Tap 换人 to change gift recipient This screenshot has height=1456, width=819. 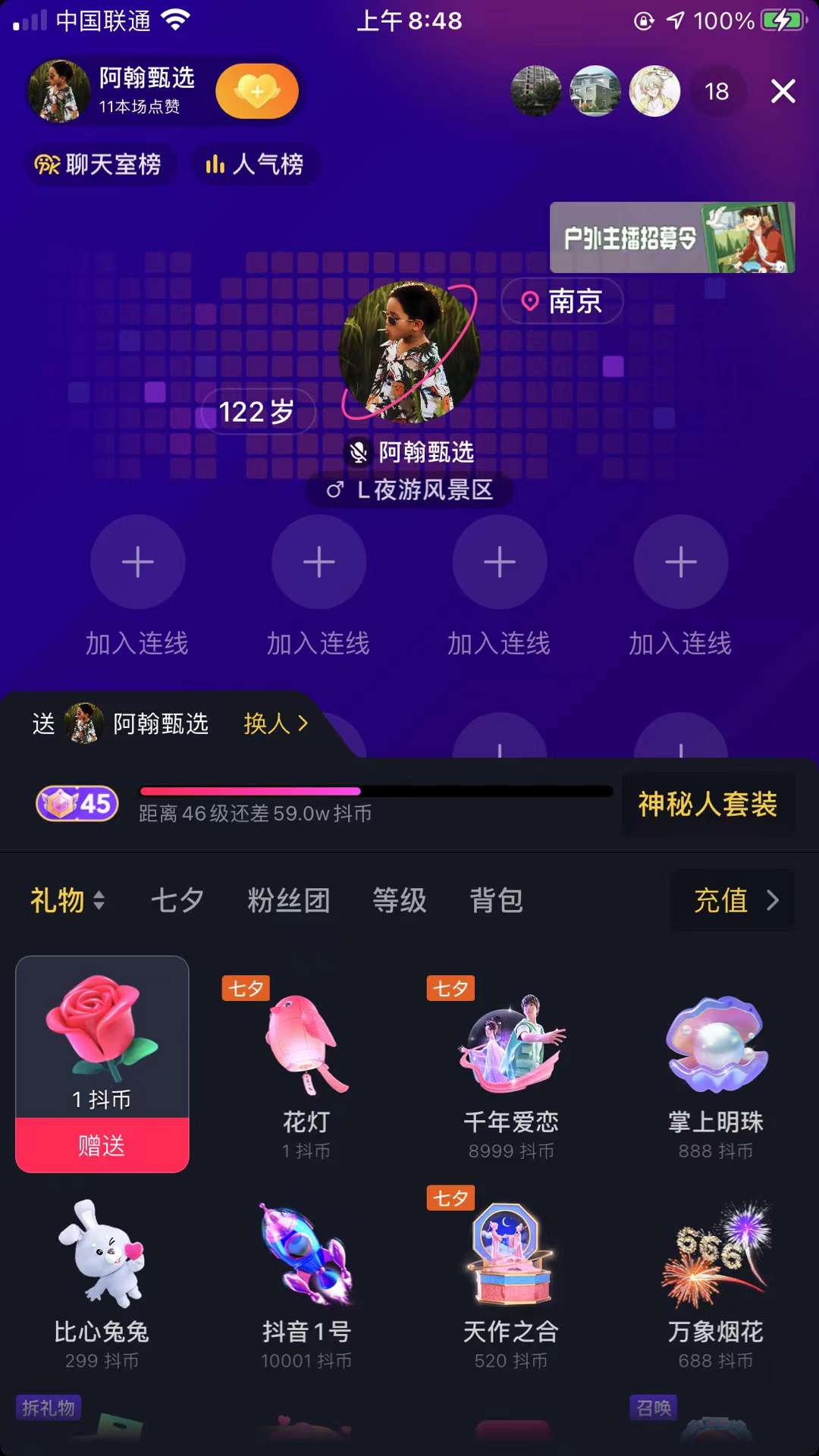click(276, 723)
